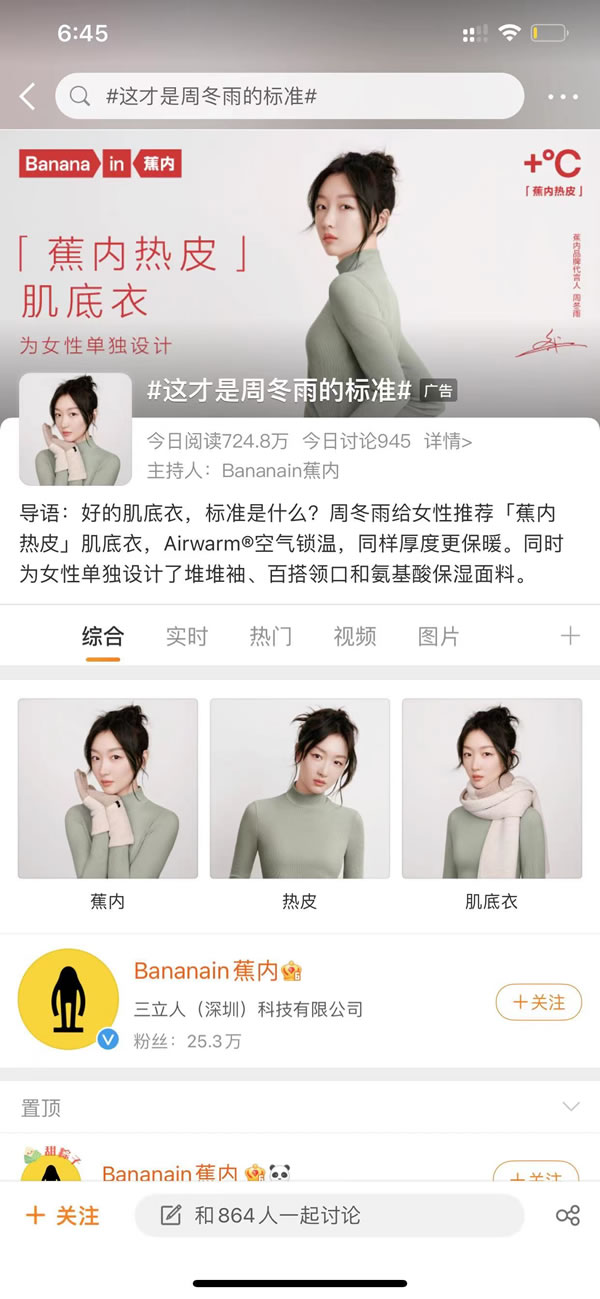
Task: Follow this topic via bottom 关注
Action: point(63,1215)
